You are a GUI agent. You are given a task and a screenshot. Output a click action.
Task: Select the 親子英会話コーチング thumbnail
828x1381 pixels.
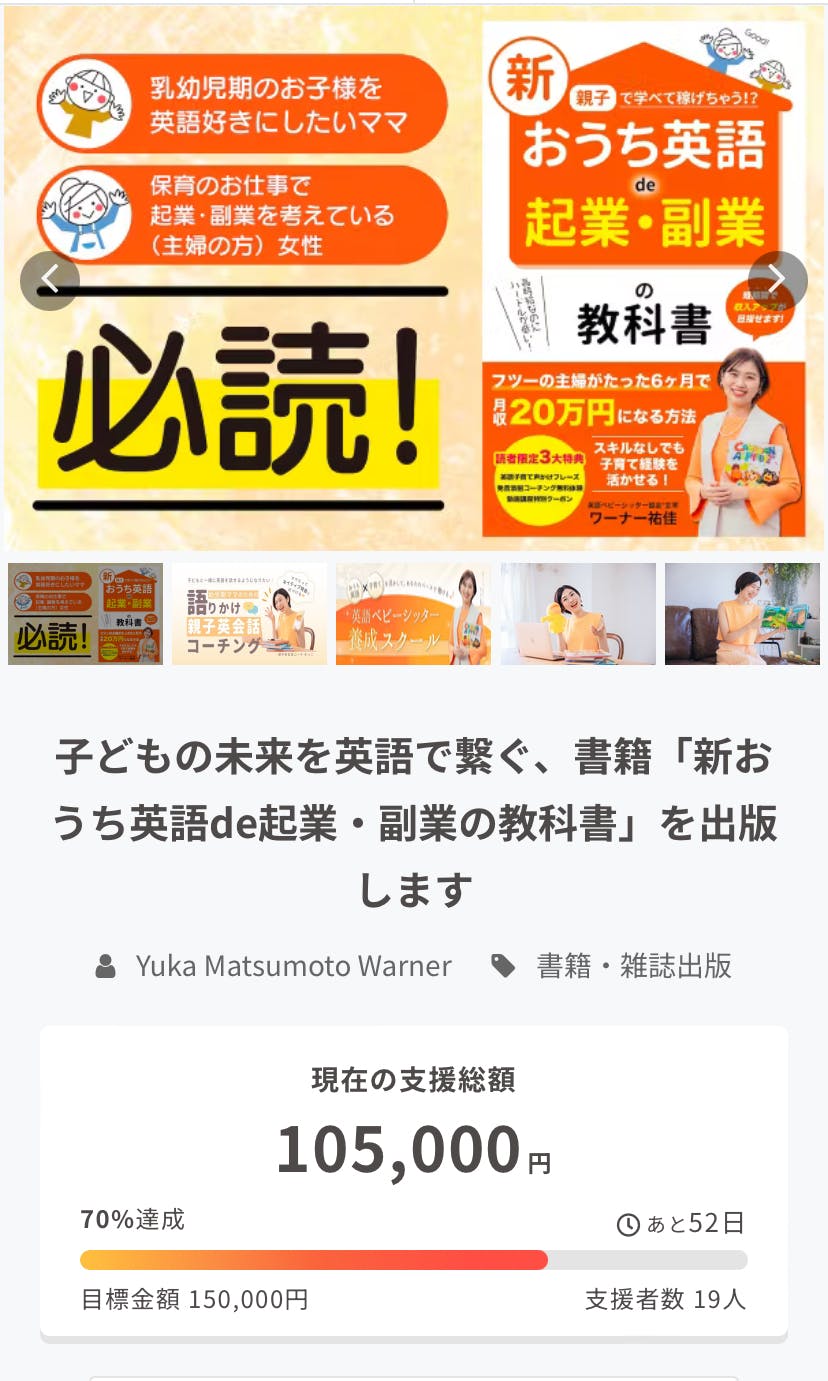point(249,614)
